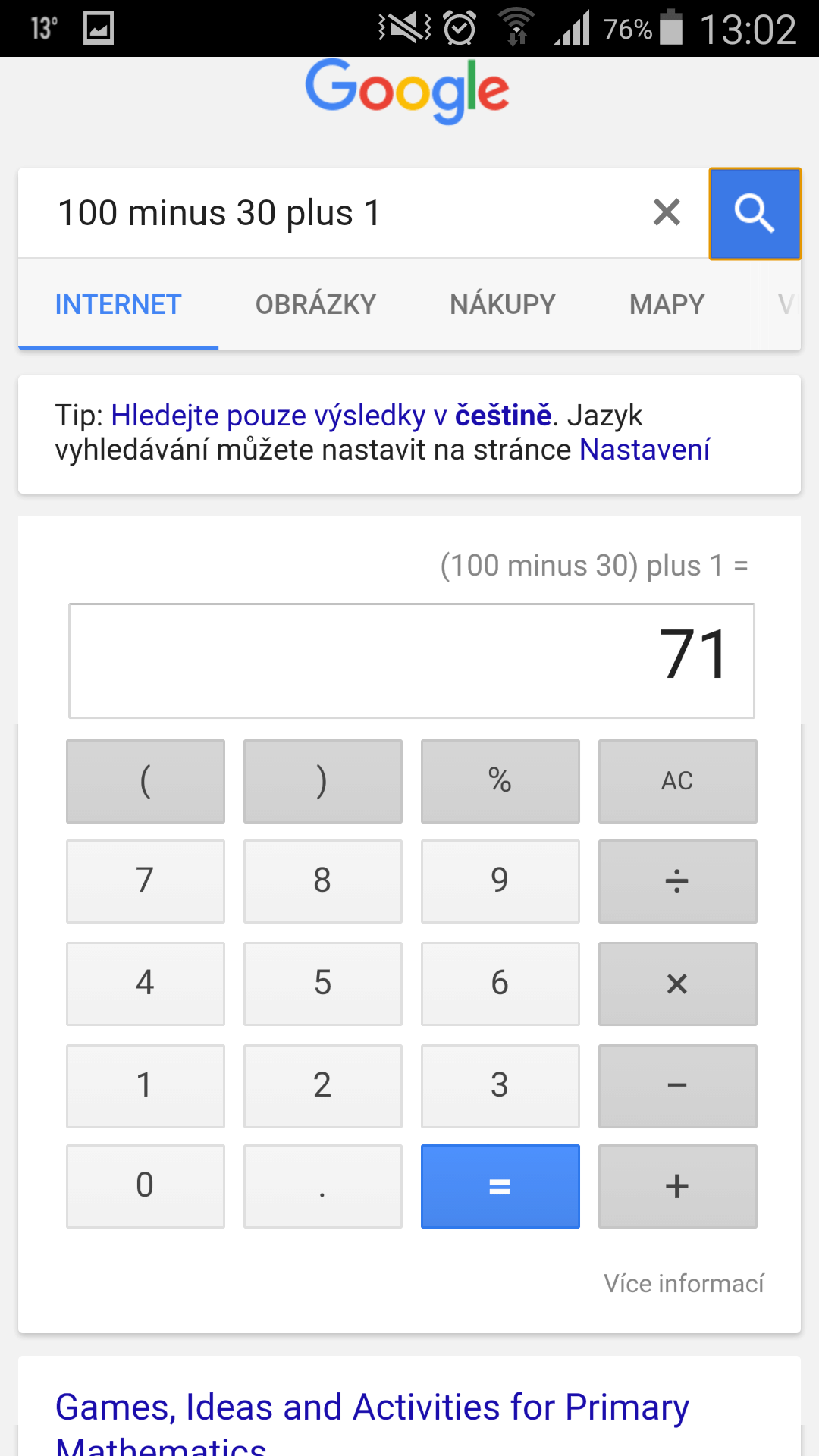Clear the search query with the X
819x1456 pixels.
click(667, 212)
